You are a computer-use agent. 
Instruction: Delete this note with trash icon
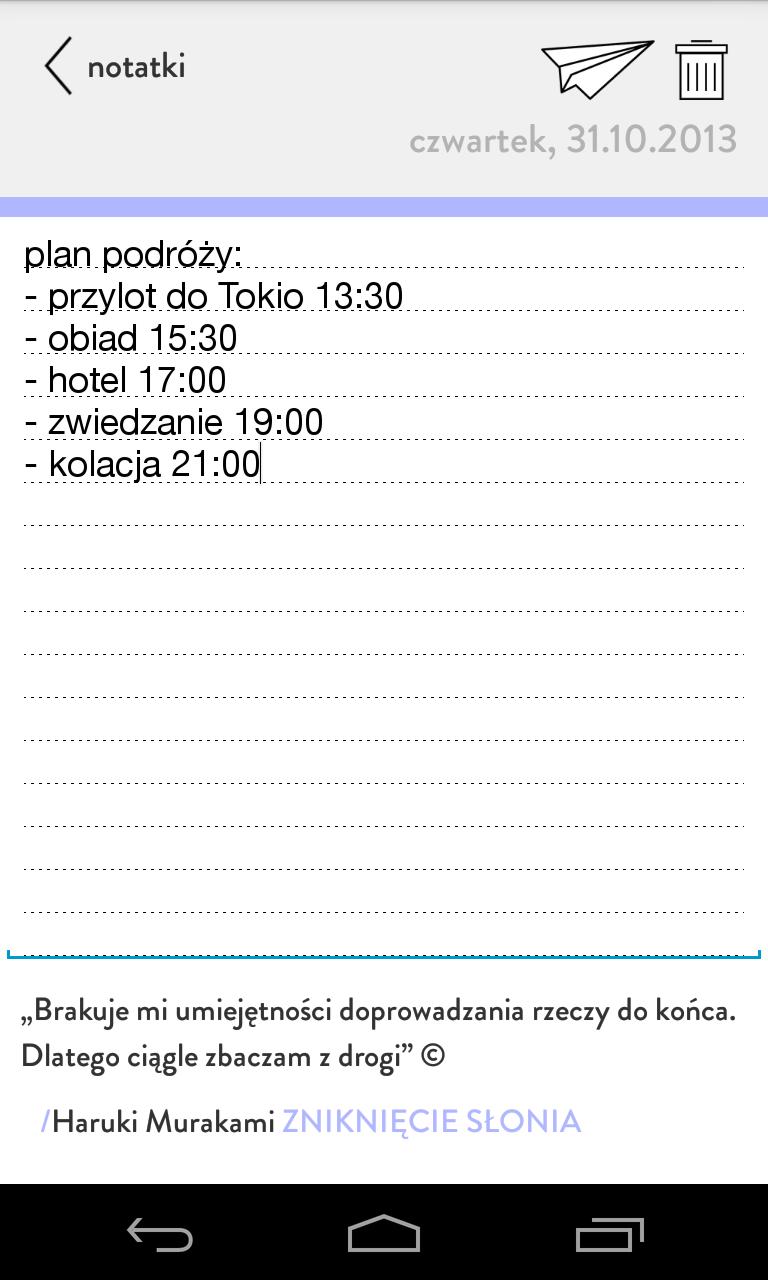701,70
